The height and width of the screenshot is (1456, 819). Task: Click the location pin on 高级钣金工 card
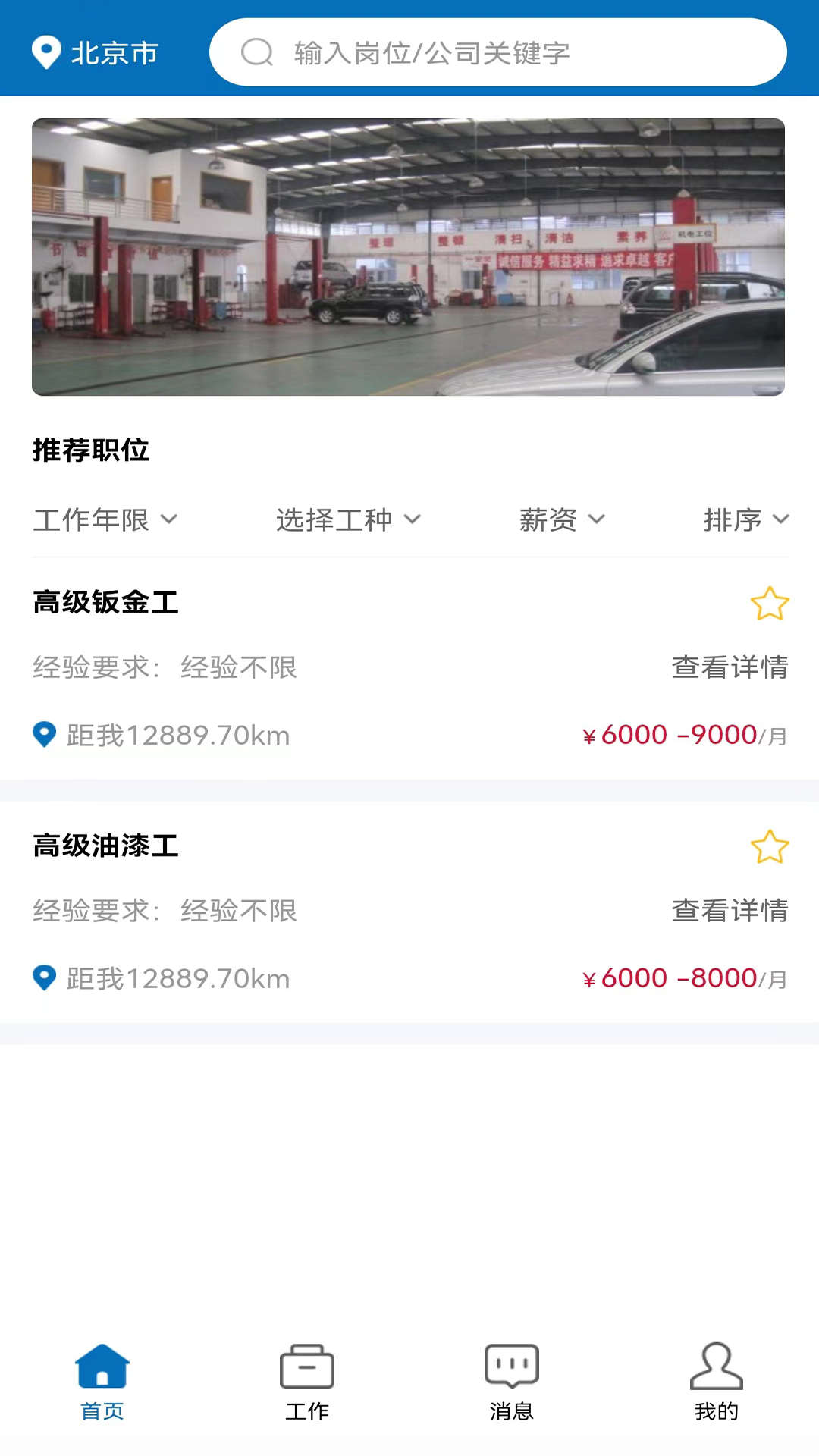point(43,734)
